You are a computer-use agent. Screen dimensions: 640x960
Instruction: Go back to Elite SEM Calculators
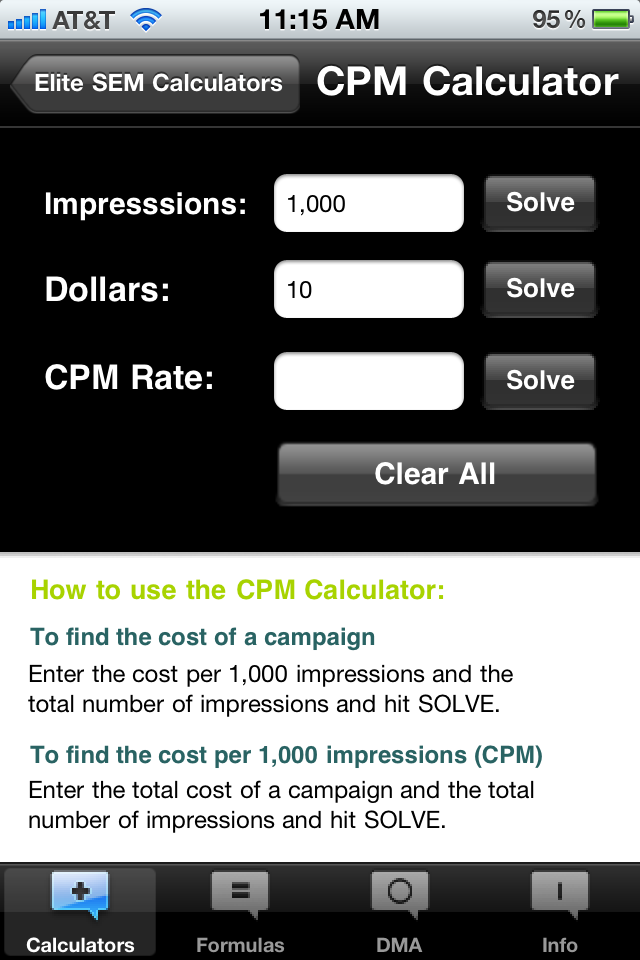pos(156,83)
